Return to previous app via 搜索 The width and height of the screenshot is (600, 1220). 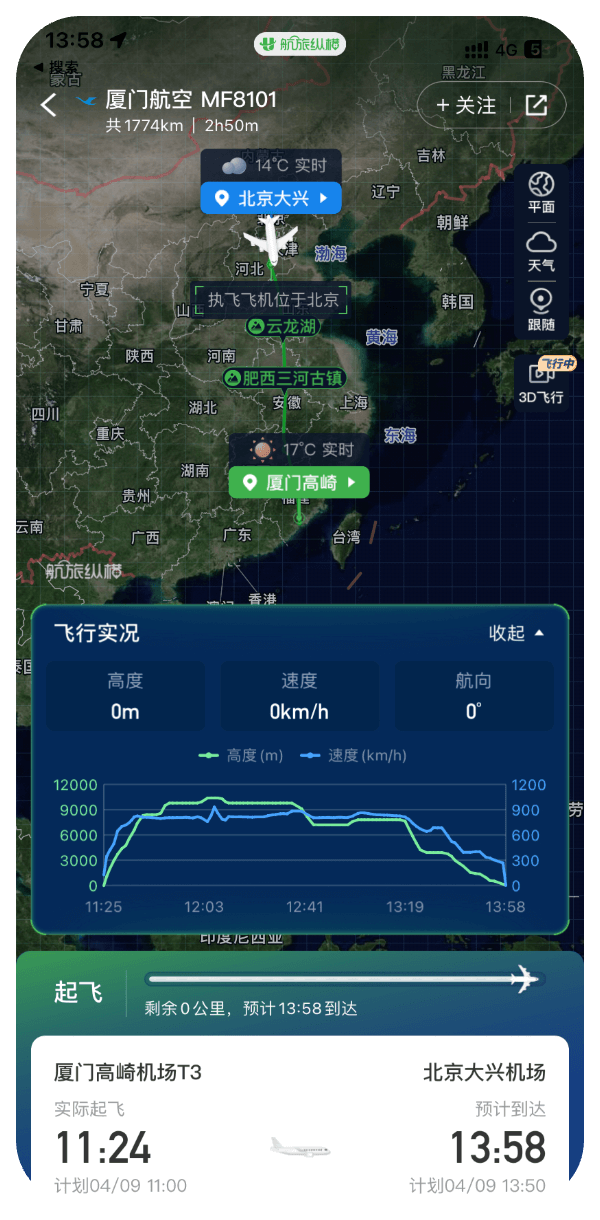point(57,66)
